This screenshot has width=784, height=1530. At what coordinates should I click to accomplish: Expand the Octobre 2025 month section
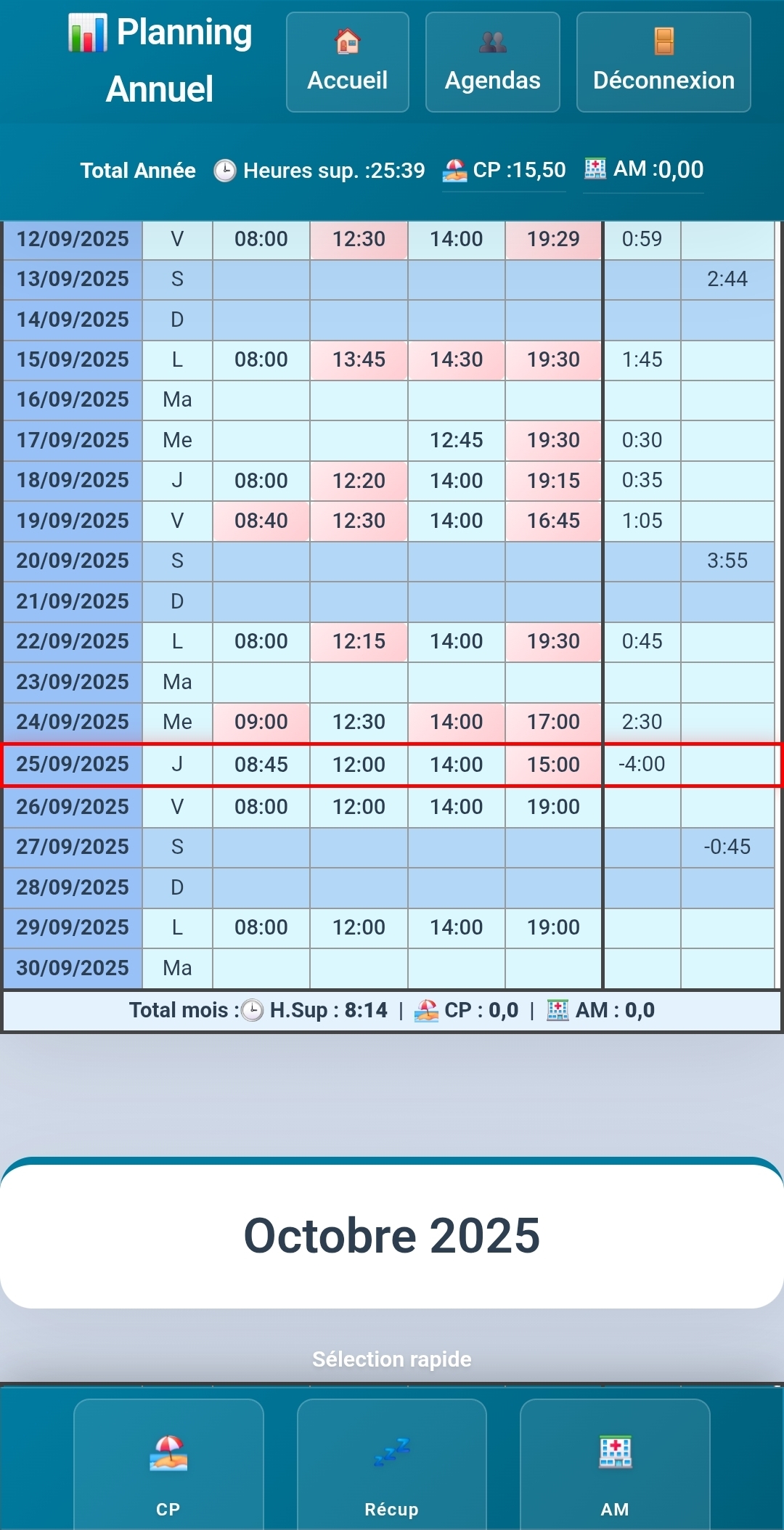click(392, 1235)
